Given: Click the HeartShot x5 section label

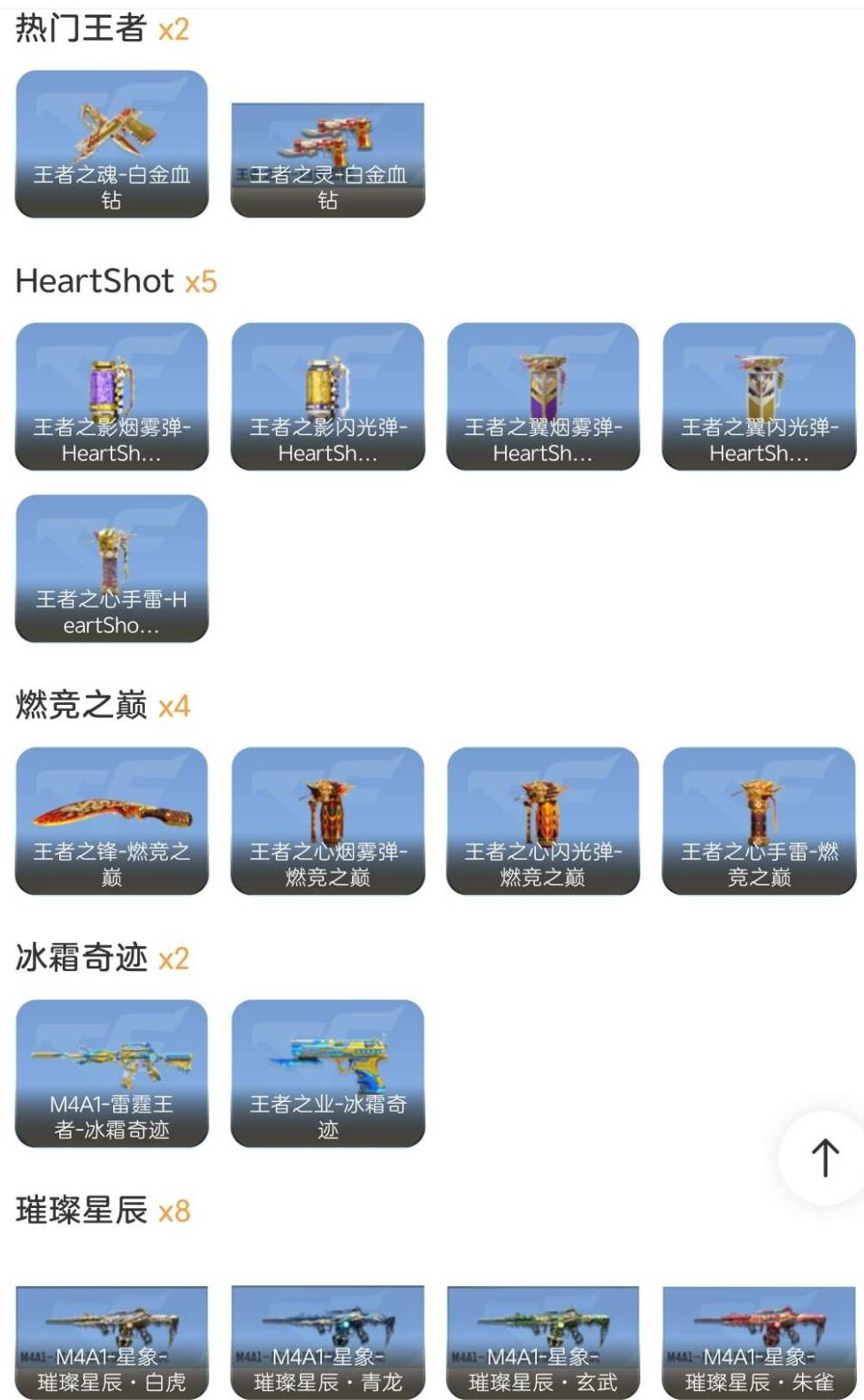Looking at the screenshot, I should [x=115, y=281].
